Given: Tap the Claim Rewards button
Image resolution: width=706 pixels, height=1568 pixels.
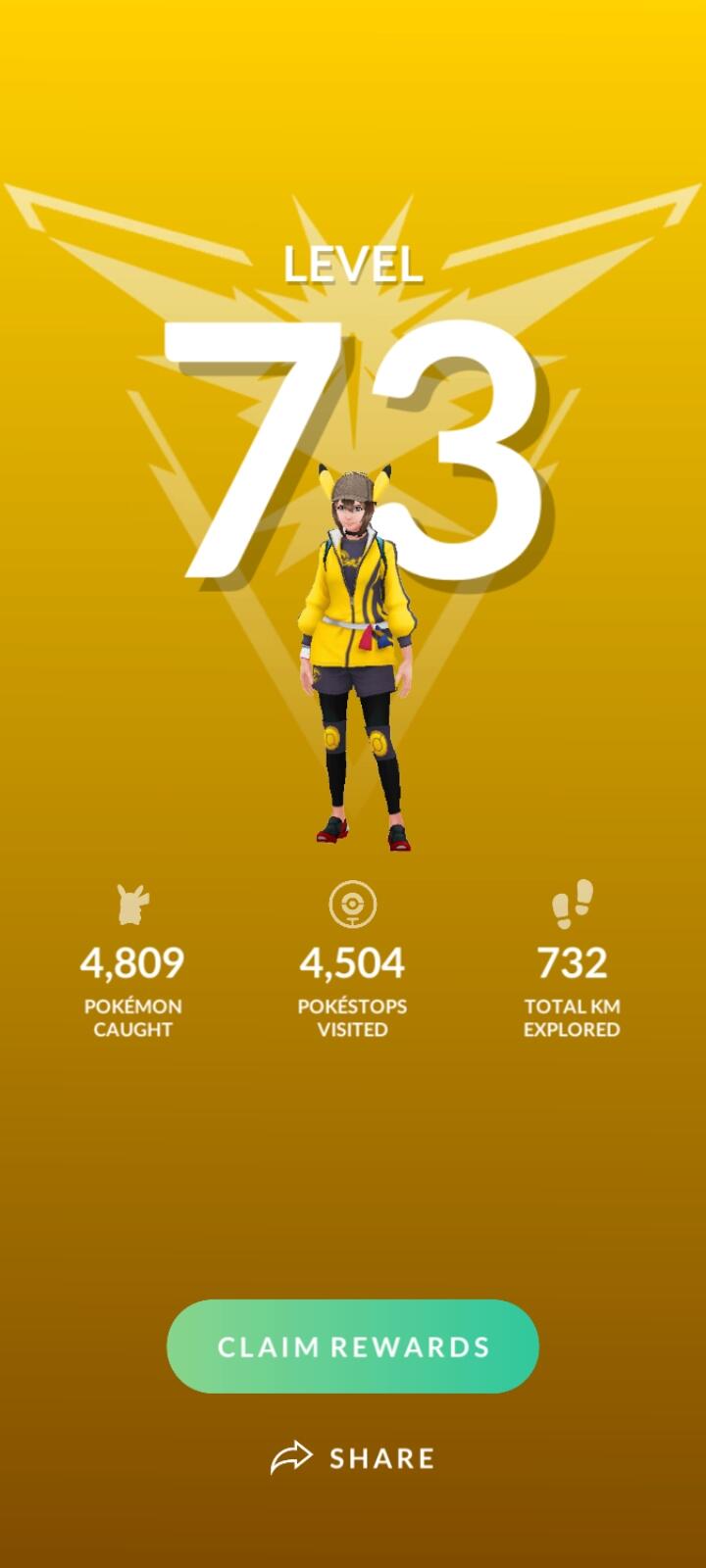Looking at the screenshot, I should [353, 1347].
